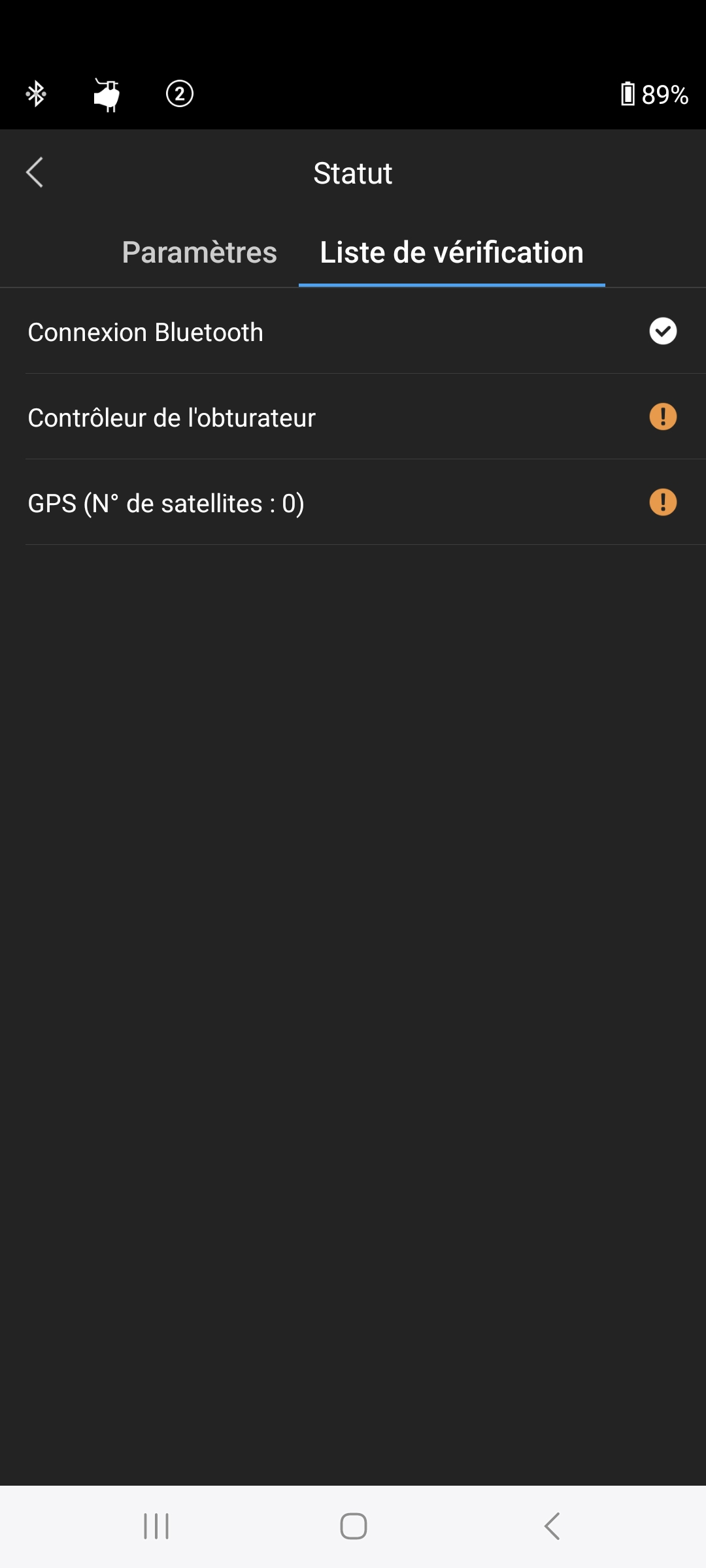Image resolution: width=706 pixels, height=1568 pixels.
Task: Open the GPS satellites row
Action: pyautogui.click(x=353, y=502)
